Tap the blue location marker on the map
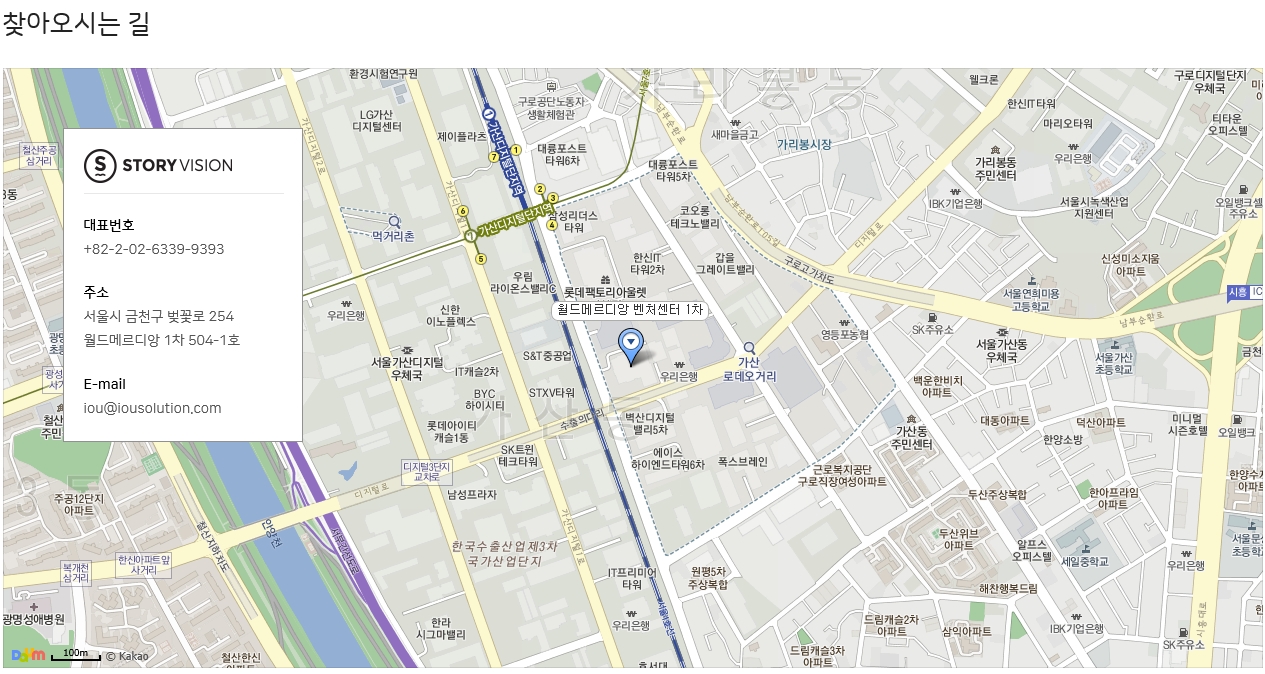Viewport: 1265px width, 674px height. pyautogui.click(x=631, y=344)
